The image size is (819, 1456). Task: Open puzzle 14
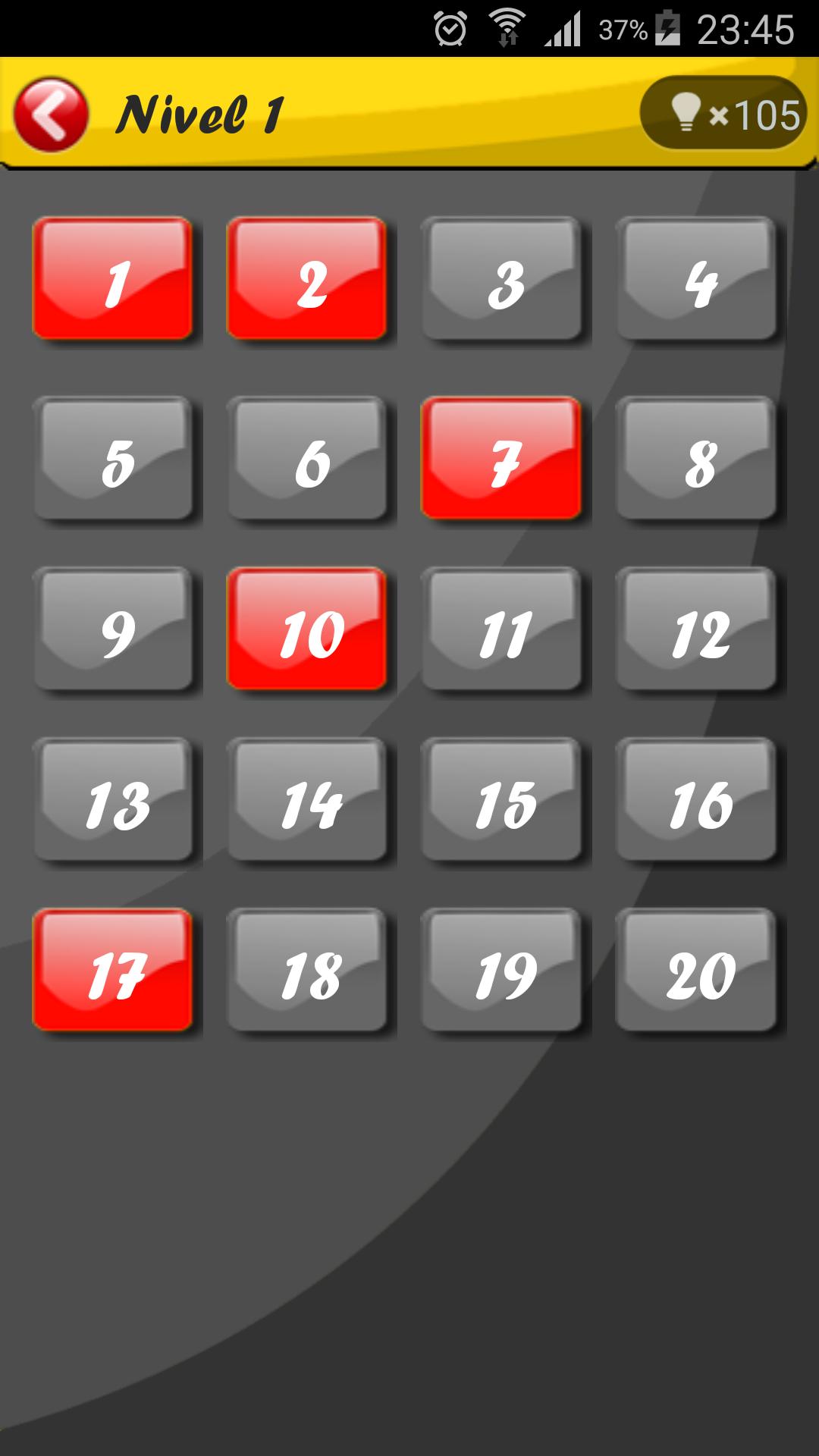pyautogui.click(x=307, y=799)
